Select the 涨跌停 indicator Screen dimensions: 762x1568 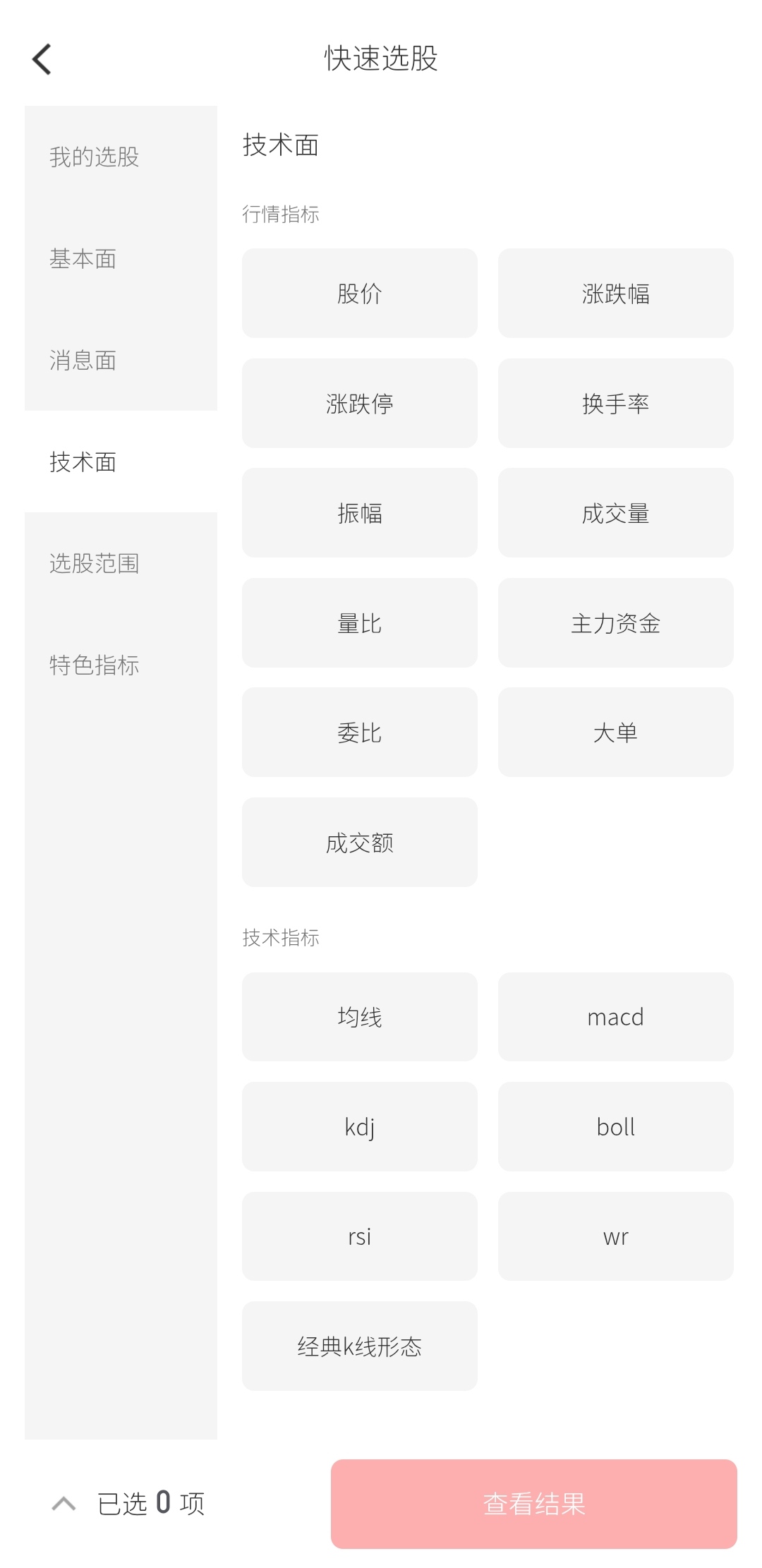(x=359, y=403)
